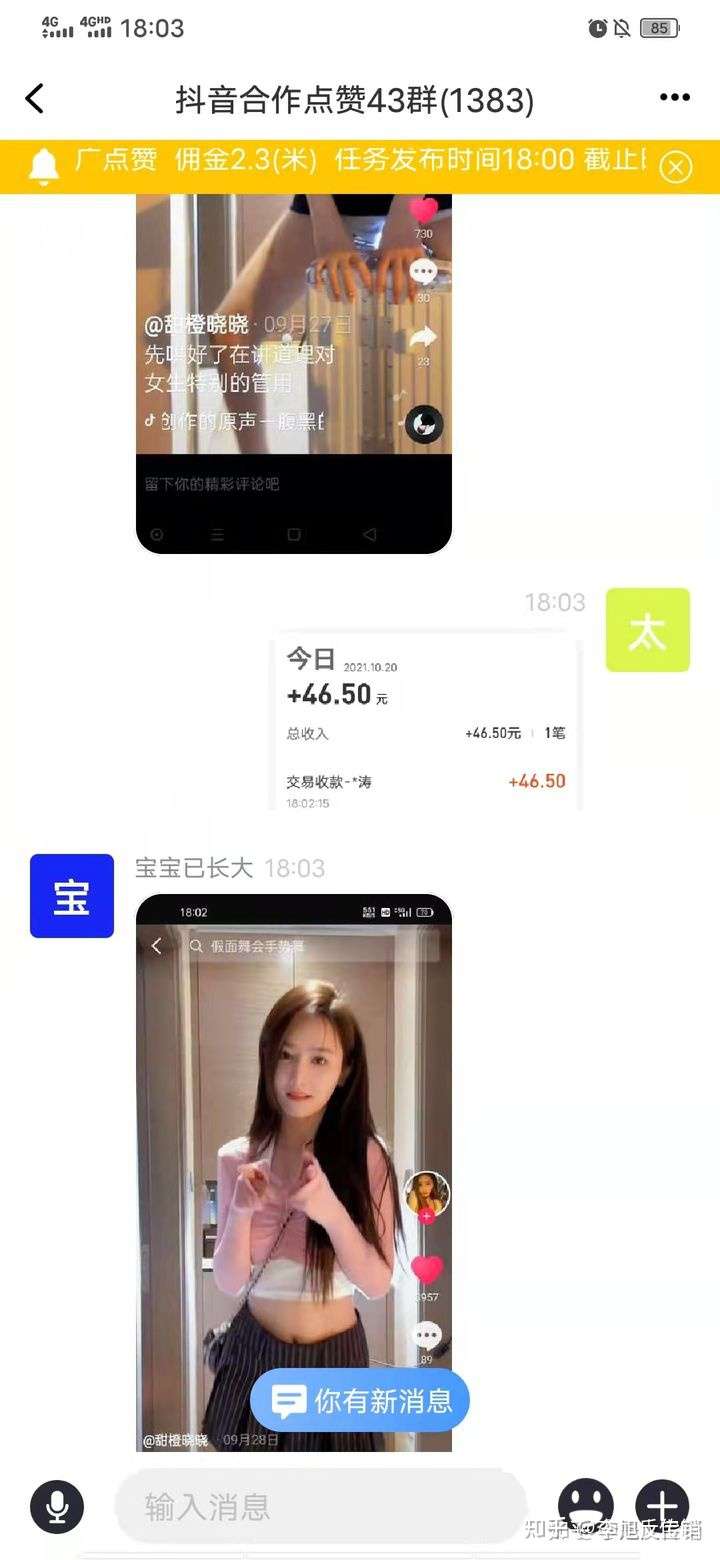This screenshot has width=720, height=1560.
Task: Dismiss the yellow announcement banner
Action: pyautogui.click(x=676, y=167)
